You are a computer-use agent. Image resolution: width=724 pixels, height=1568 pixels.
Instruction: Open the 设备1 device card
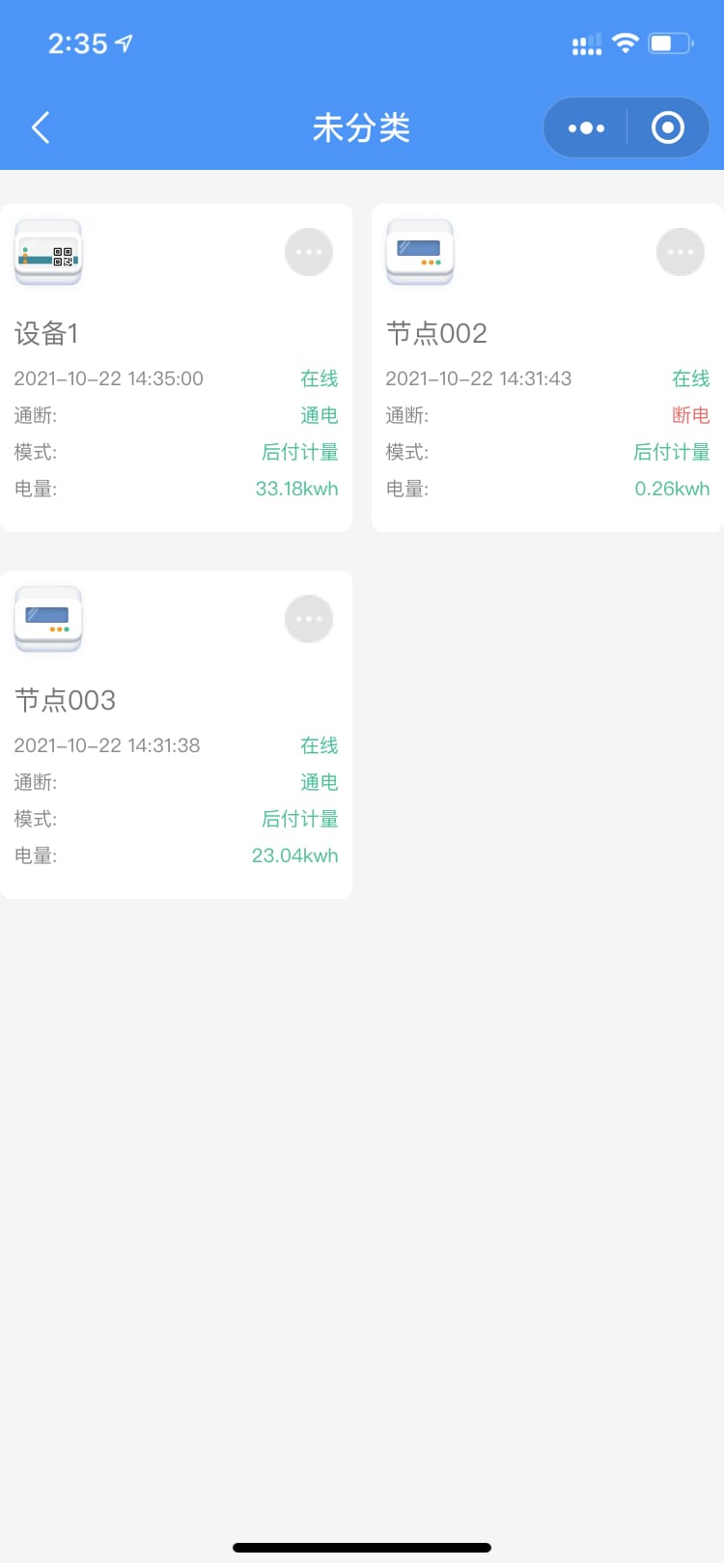176,386
